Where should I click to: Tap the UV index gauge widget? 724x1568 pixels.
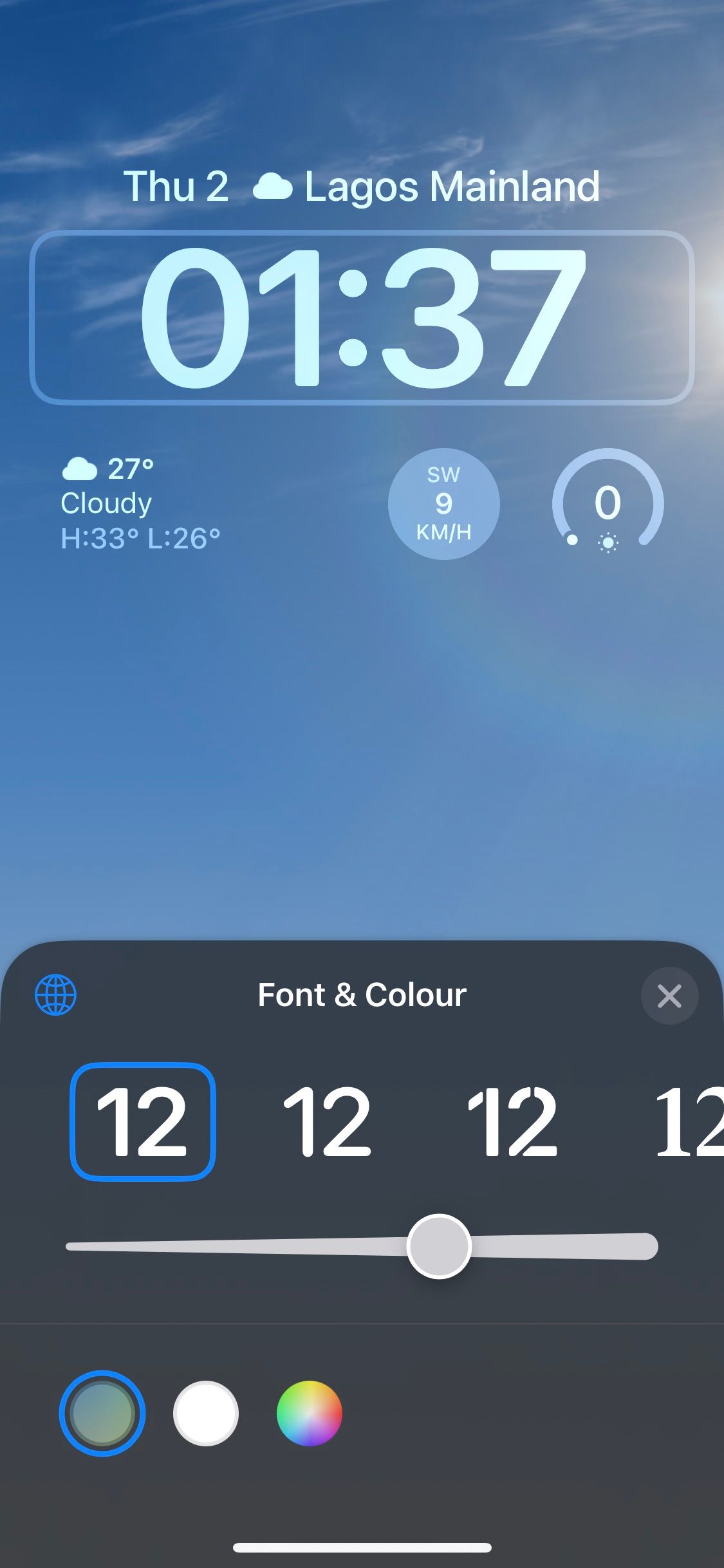click(x=608, y=503)
